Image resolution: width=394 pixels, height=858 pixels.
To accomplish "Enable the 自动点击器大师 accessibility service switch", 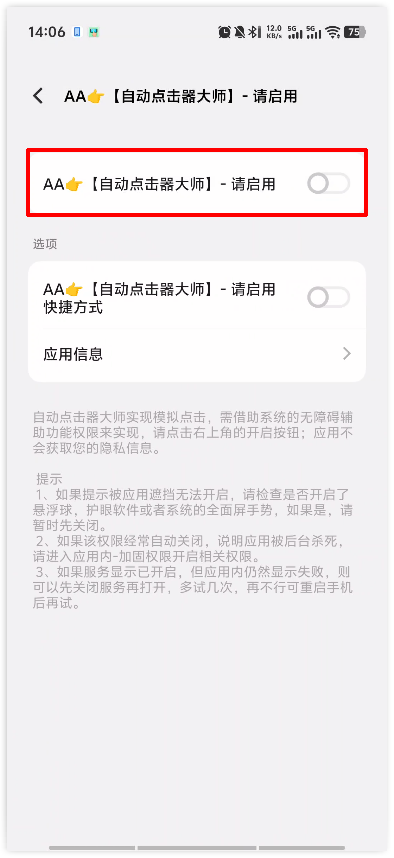I will click(328, 184).
